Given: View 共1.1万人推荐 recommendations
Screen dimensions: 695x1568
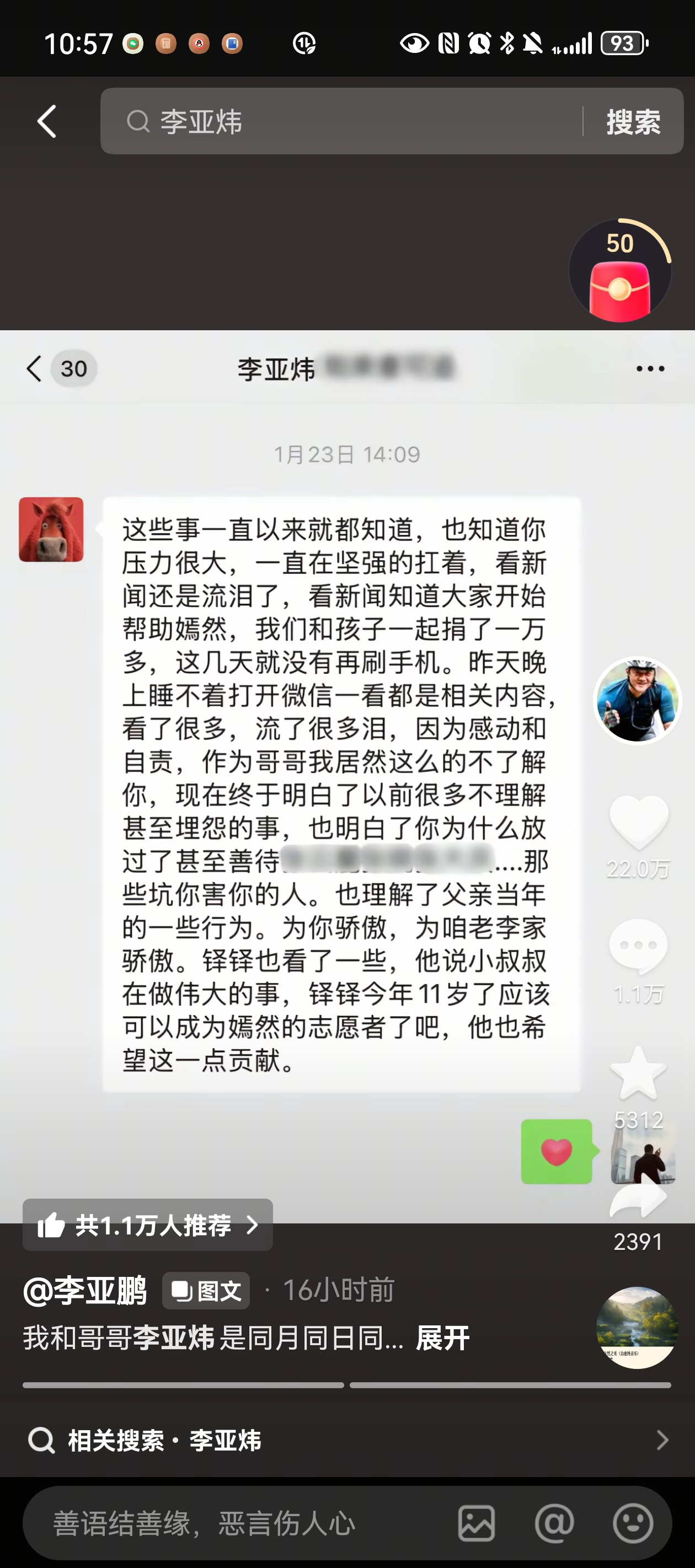Looking at the screenshot, I should [147, 1225].
